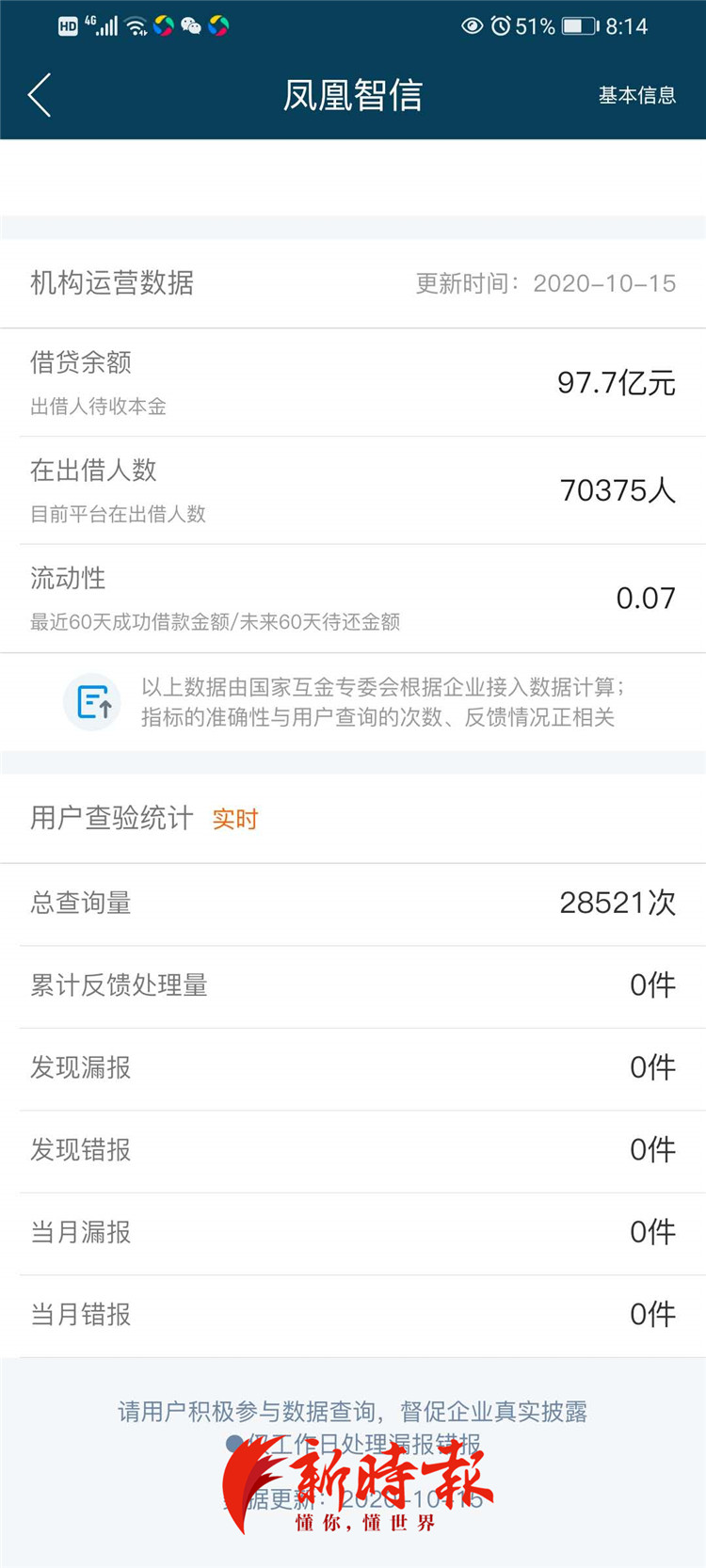Select the 在出借人数 row showing 70375人
The width and height of the screenshot is (706, 1568).
coord(353,488)
